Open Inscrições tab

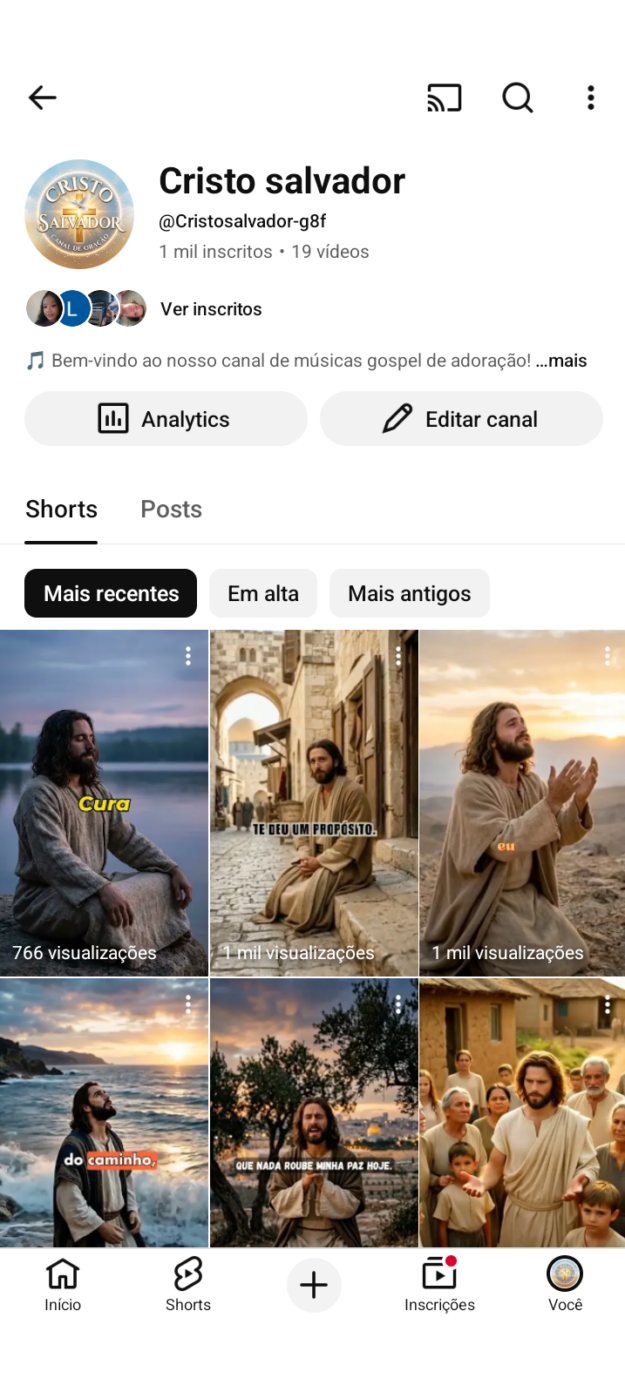pos(439,1285)
